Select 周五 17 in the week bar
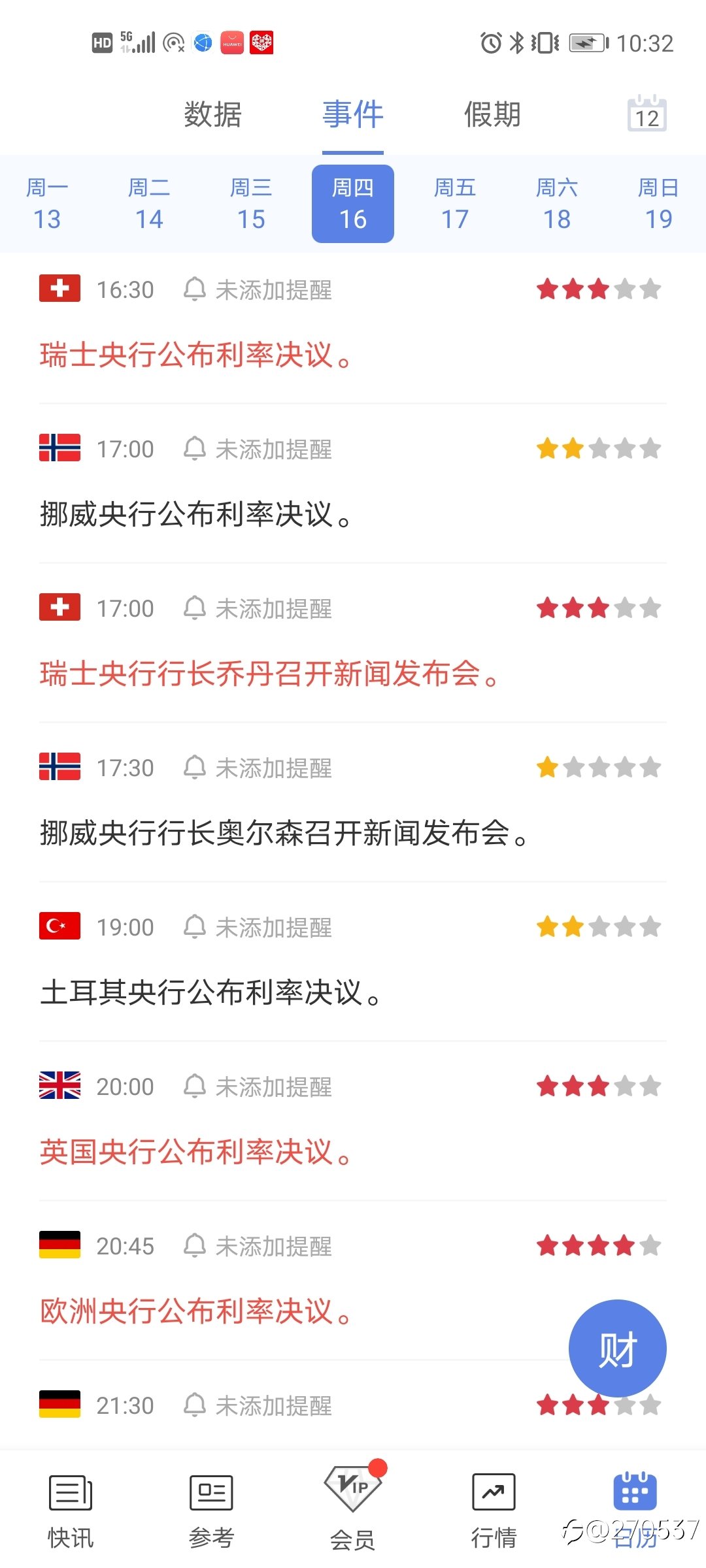 pos(455,204)
